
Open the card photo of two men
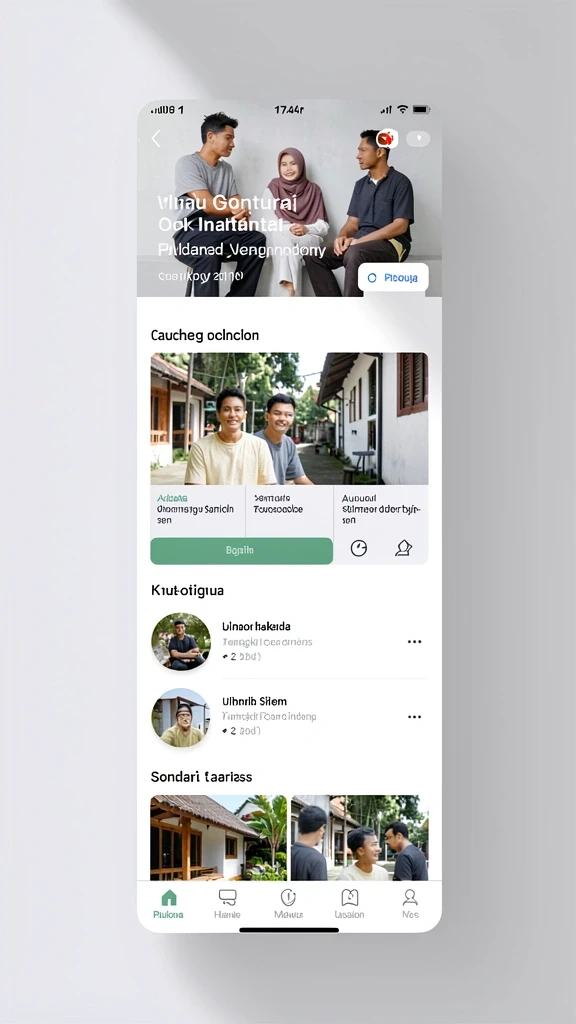289,419
